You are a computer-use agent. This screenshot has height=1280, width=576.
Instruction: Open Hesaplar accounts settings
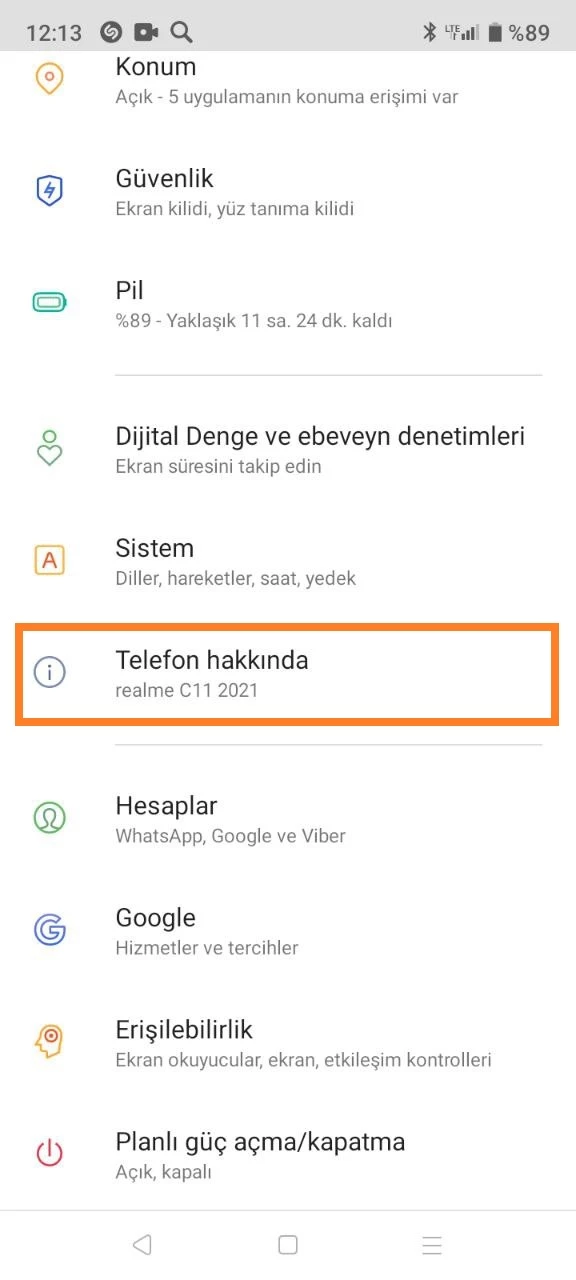[x=288, y=818]
